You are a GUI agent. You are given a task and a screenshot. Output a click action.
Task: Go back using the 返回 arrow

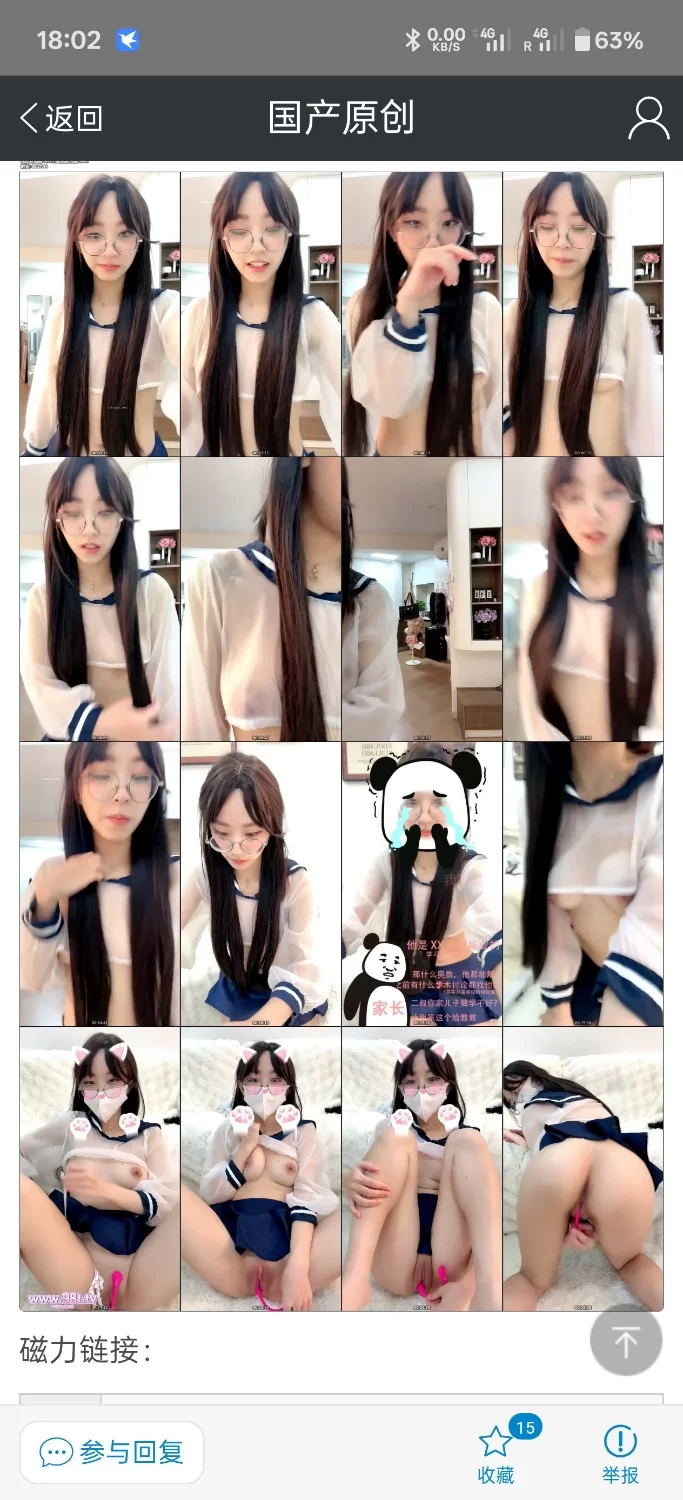(60, 118)
